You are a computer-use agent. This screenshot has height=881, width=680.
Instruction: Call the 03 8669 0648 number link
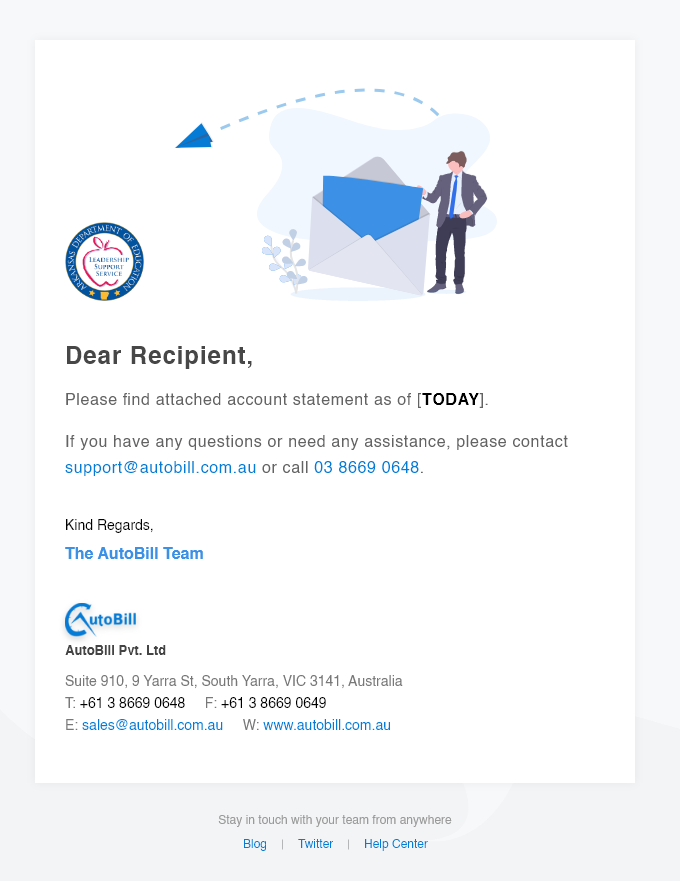tap(366, 467)
